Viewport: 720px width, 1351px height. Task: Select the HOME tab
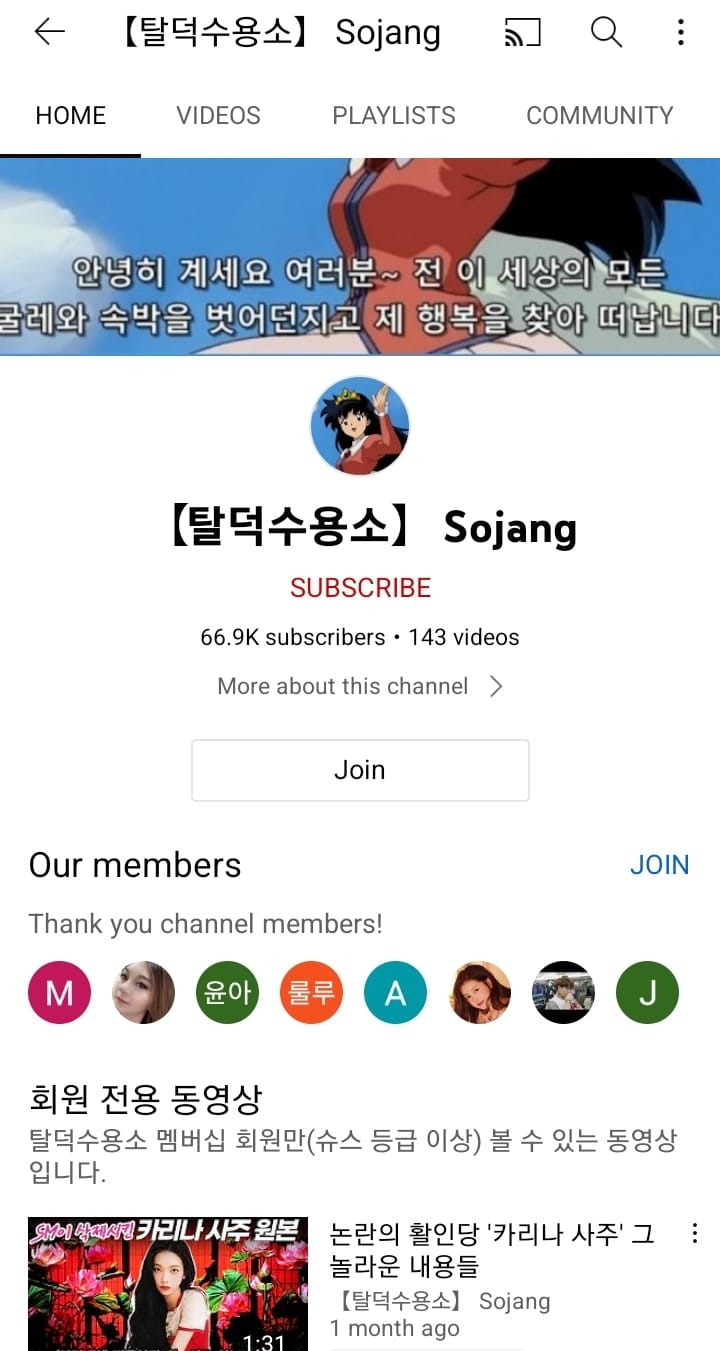[70, 115]
